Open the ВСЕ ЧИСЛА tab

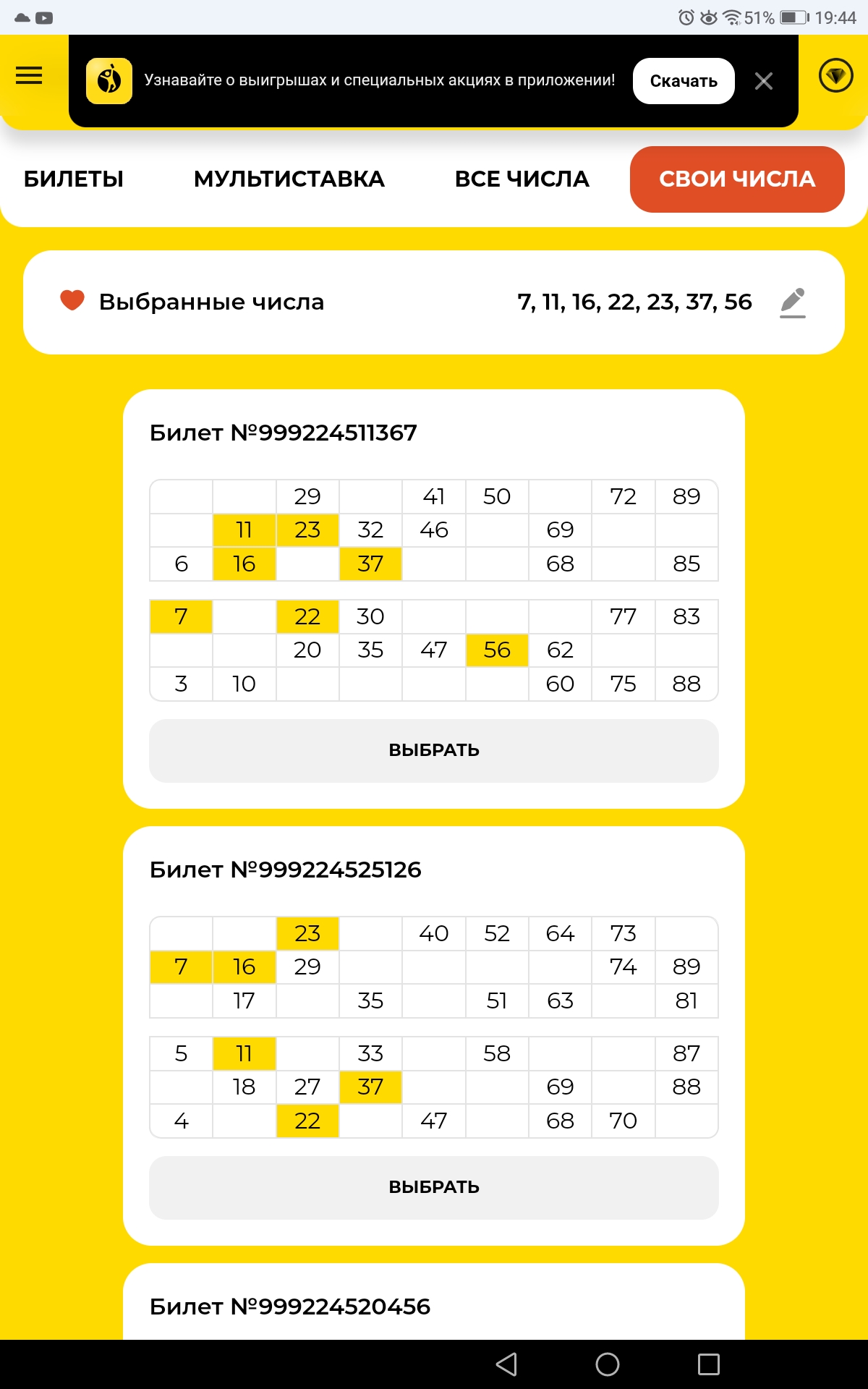click(x=522, y=179)
